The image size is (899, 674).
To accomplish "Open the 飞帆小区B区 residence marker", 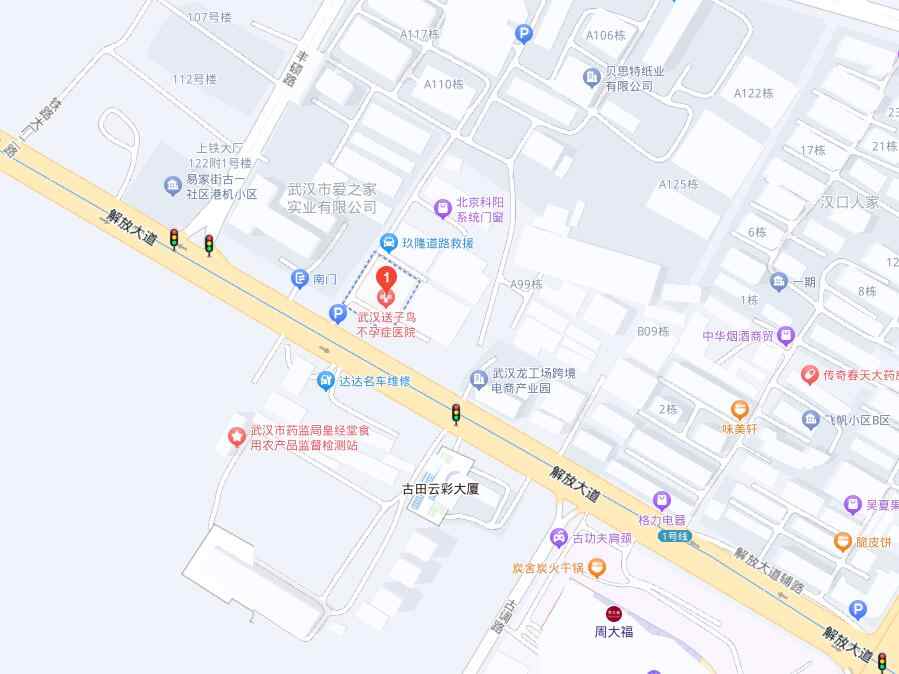I will point(811,419).
